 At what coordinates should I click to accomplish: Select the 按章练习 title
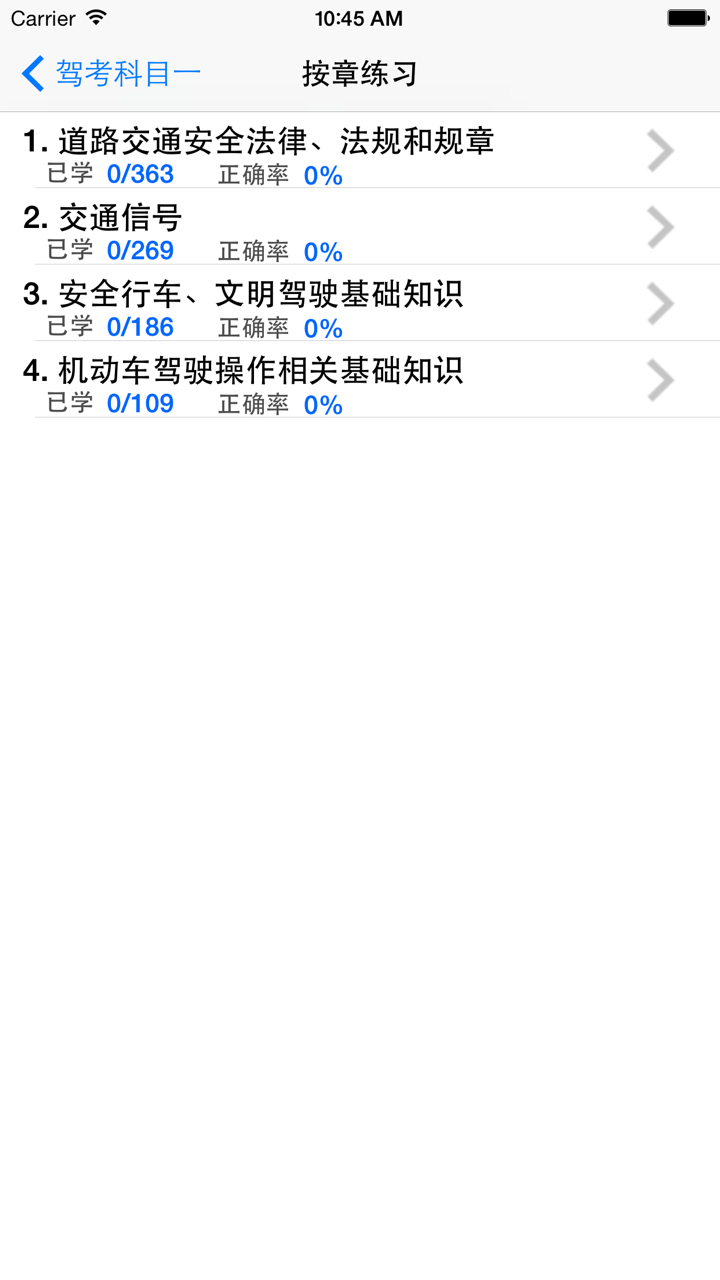click(x=360, y=73)
